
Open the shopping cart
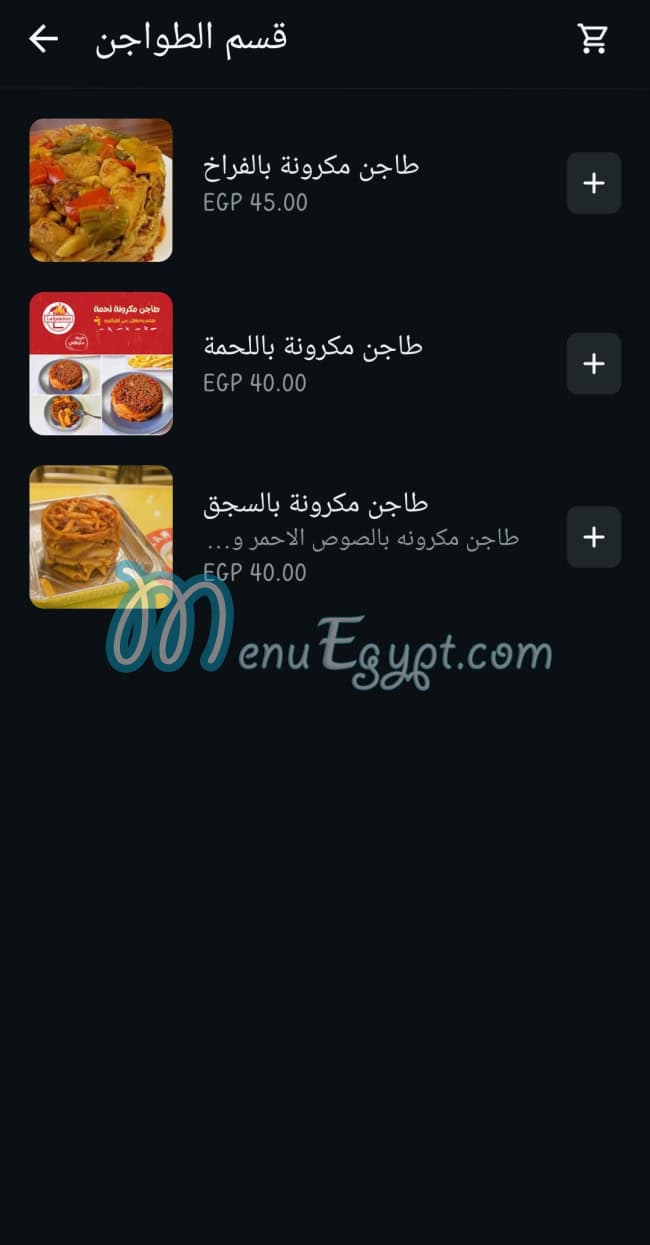[593, 39]
